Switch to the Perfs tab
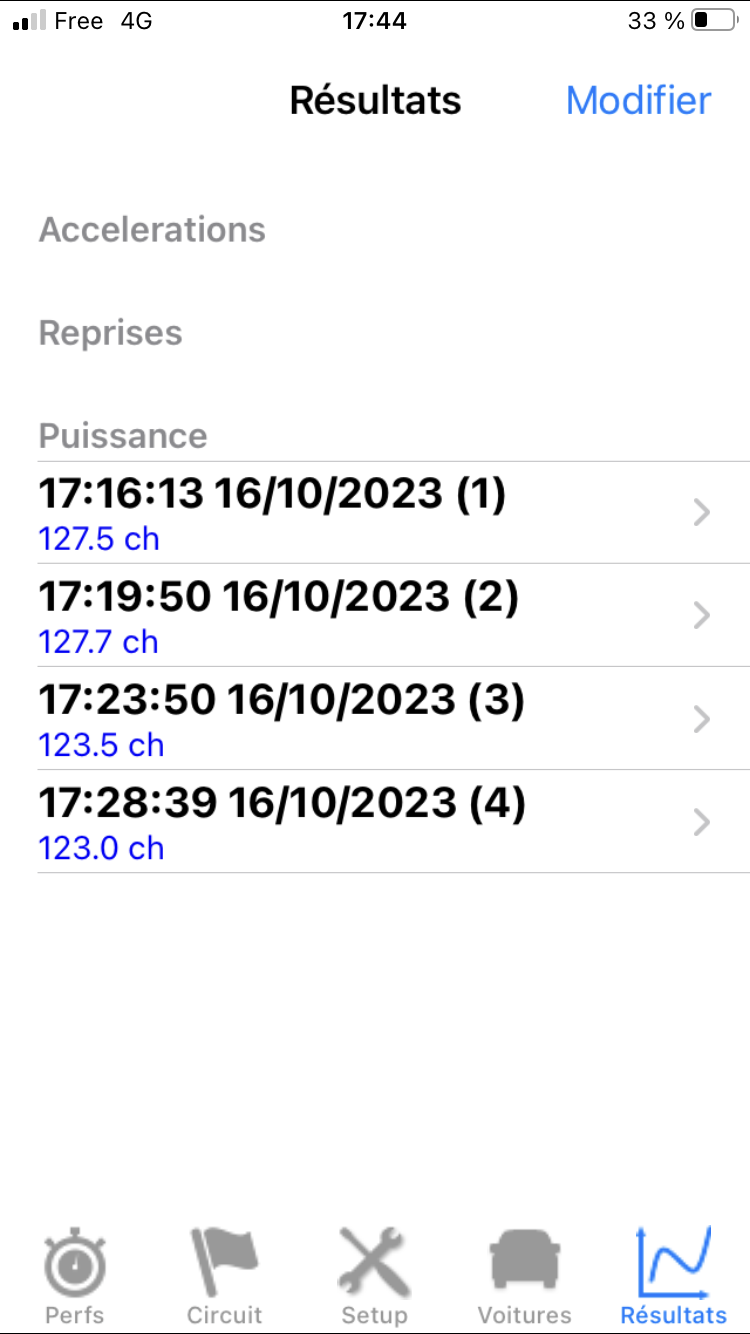The height and width of the screenshot is (1334, 750). tap(75, 1276)
